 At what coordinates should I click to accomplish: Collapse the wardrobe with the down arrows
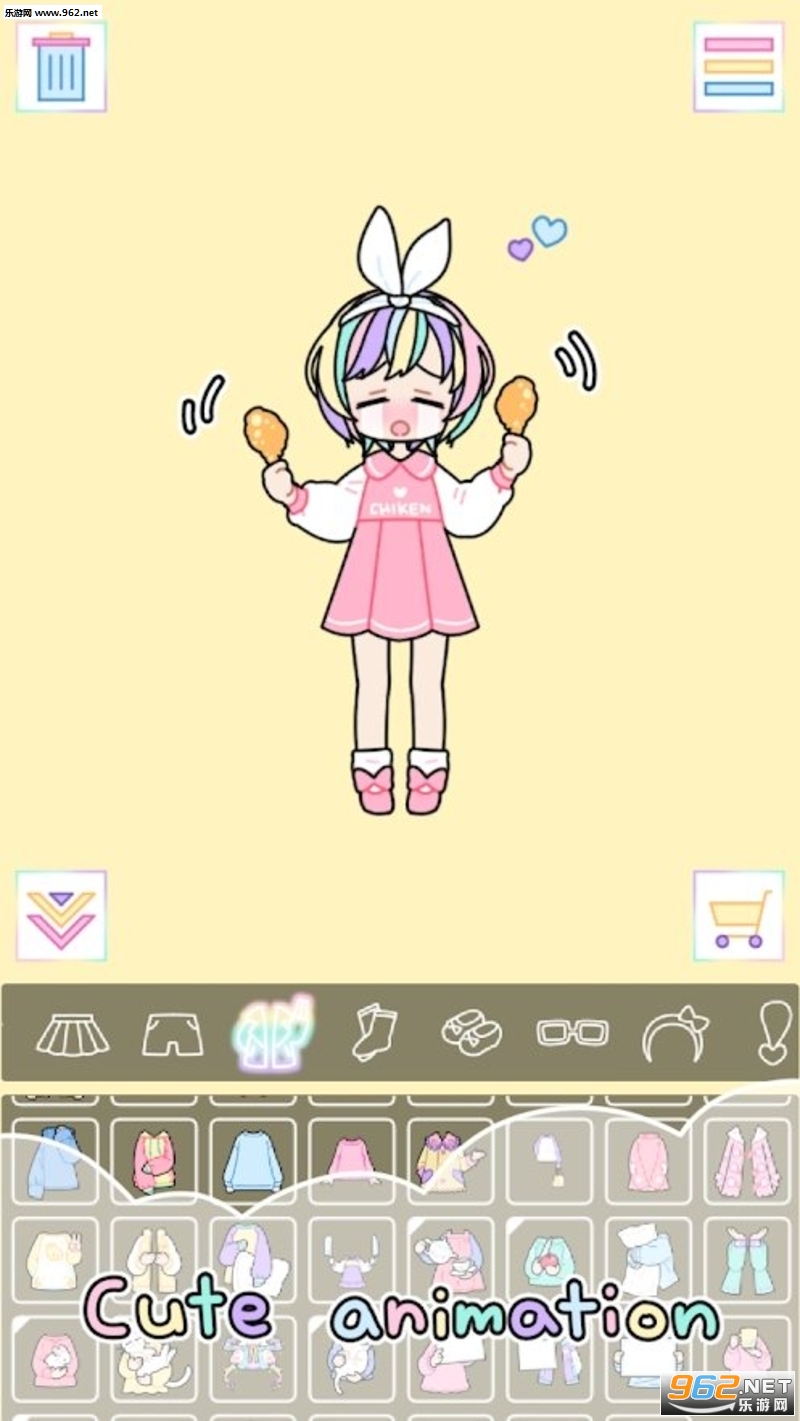[61, 915]
